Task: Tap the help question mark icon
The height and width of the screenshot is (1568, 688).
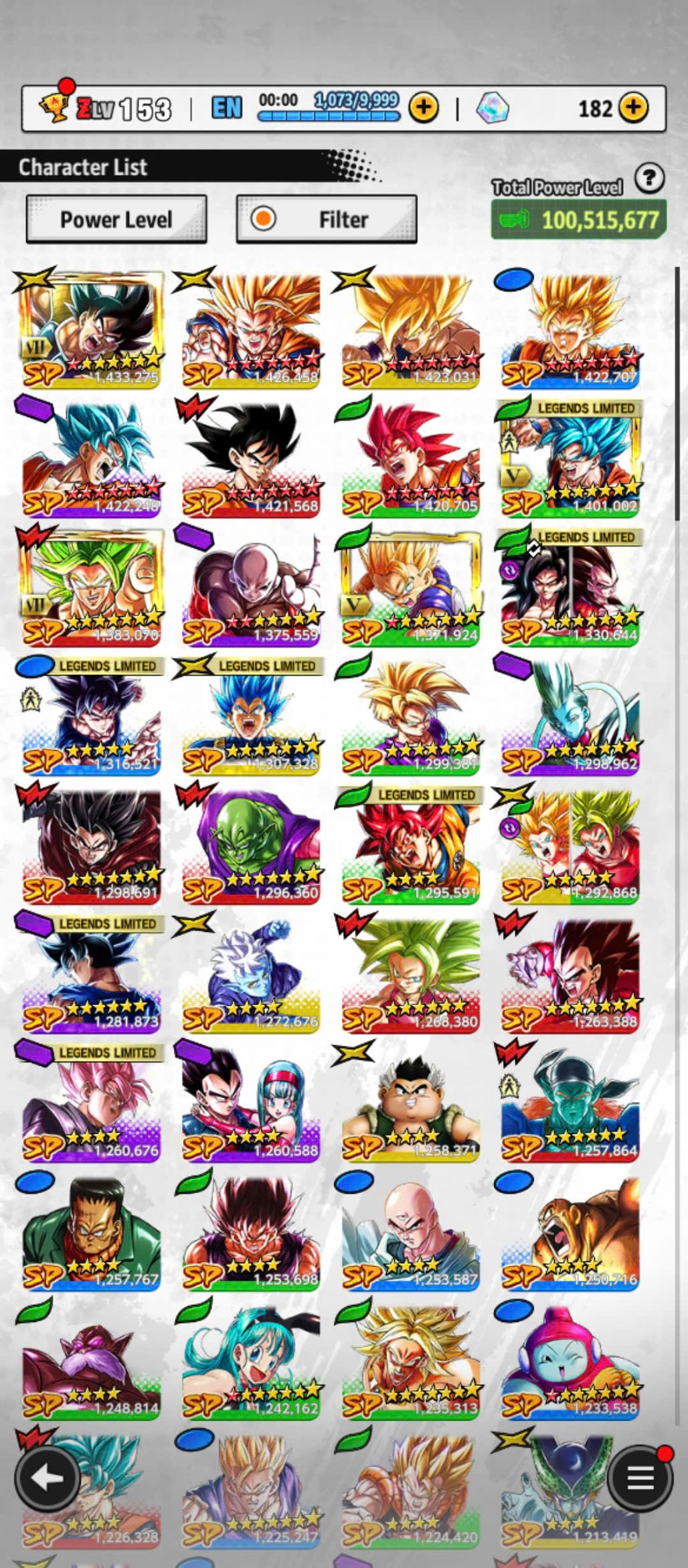Action: coord(649,179)
